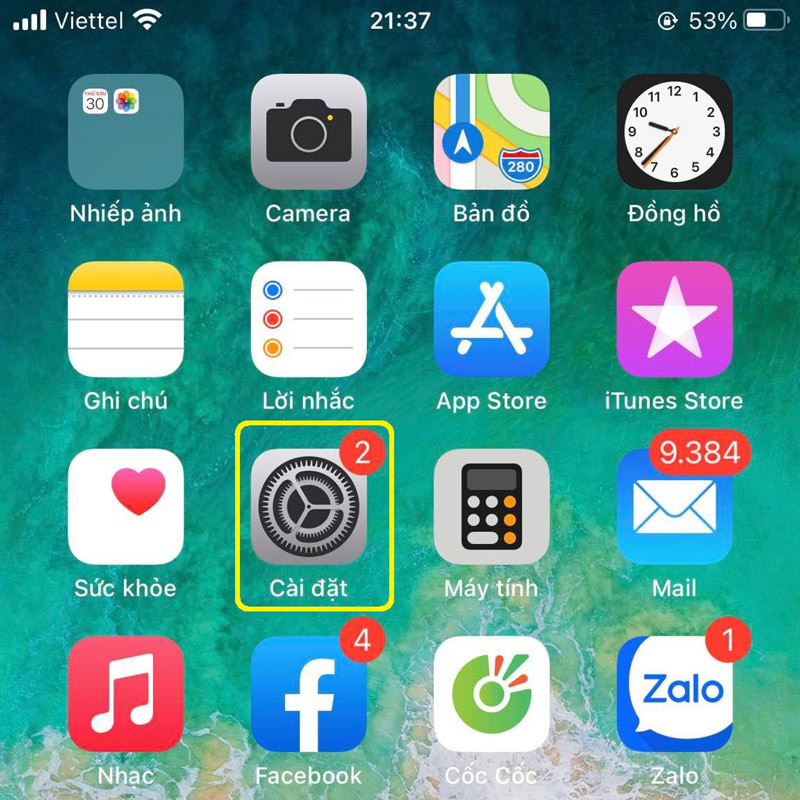The image size is (800, 800).
Task: Open Bản đồ maps app
Action: coord(491,132)
